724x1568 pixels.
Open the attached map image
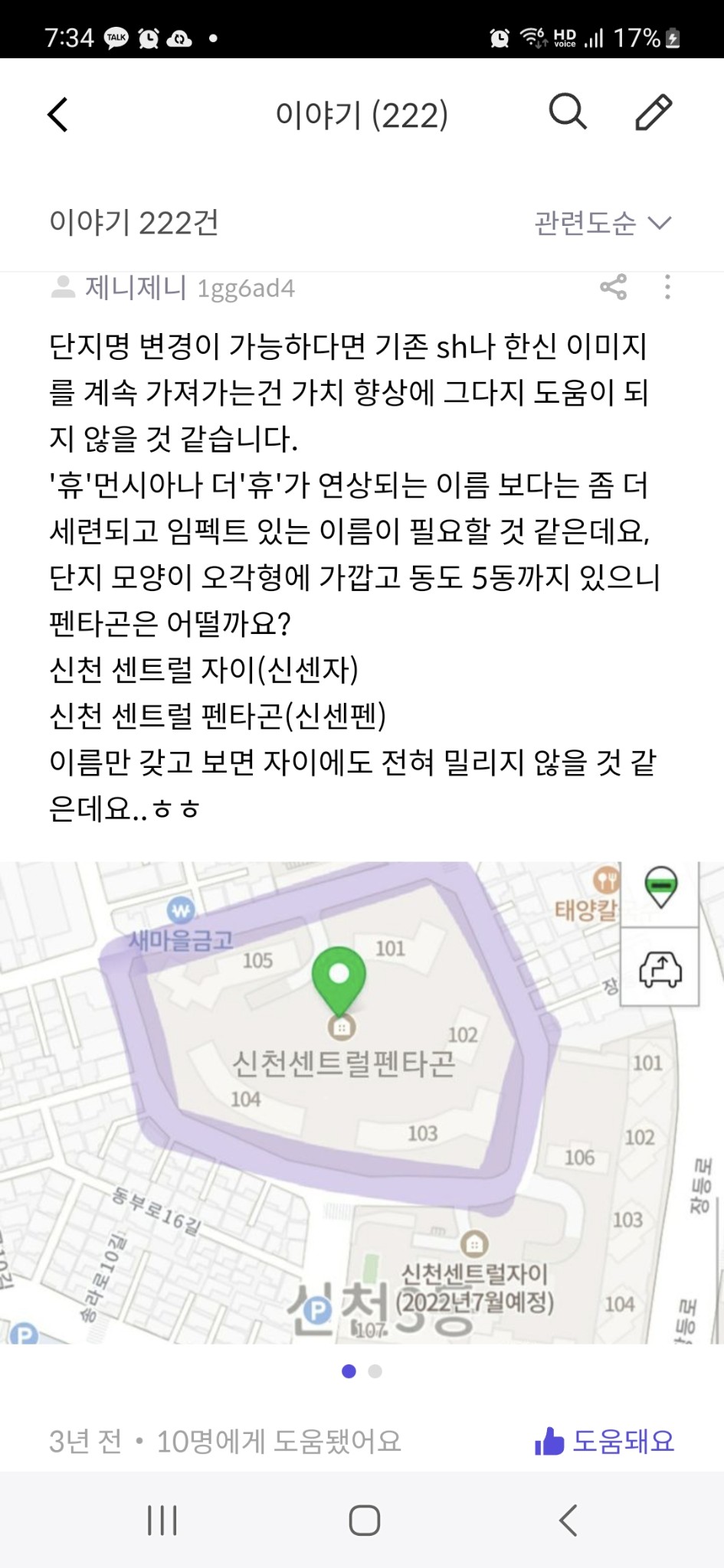pos(362,1102)
